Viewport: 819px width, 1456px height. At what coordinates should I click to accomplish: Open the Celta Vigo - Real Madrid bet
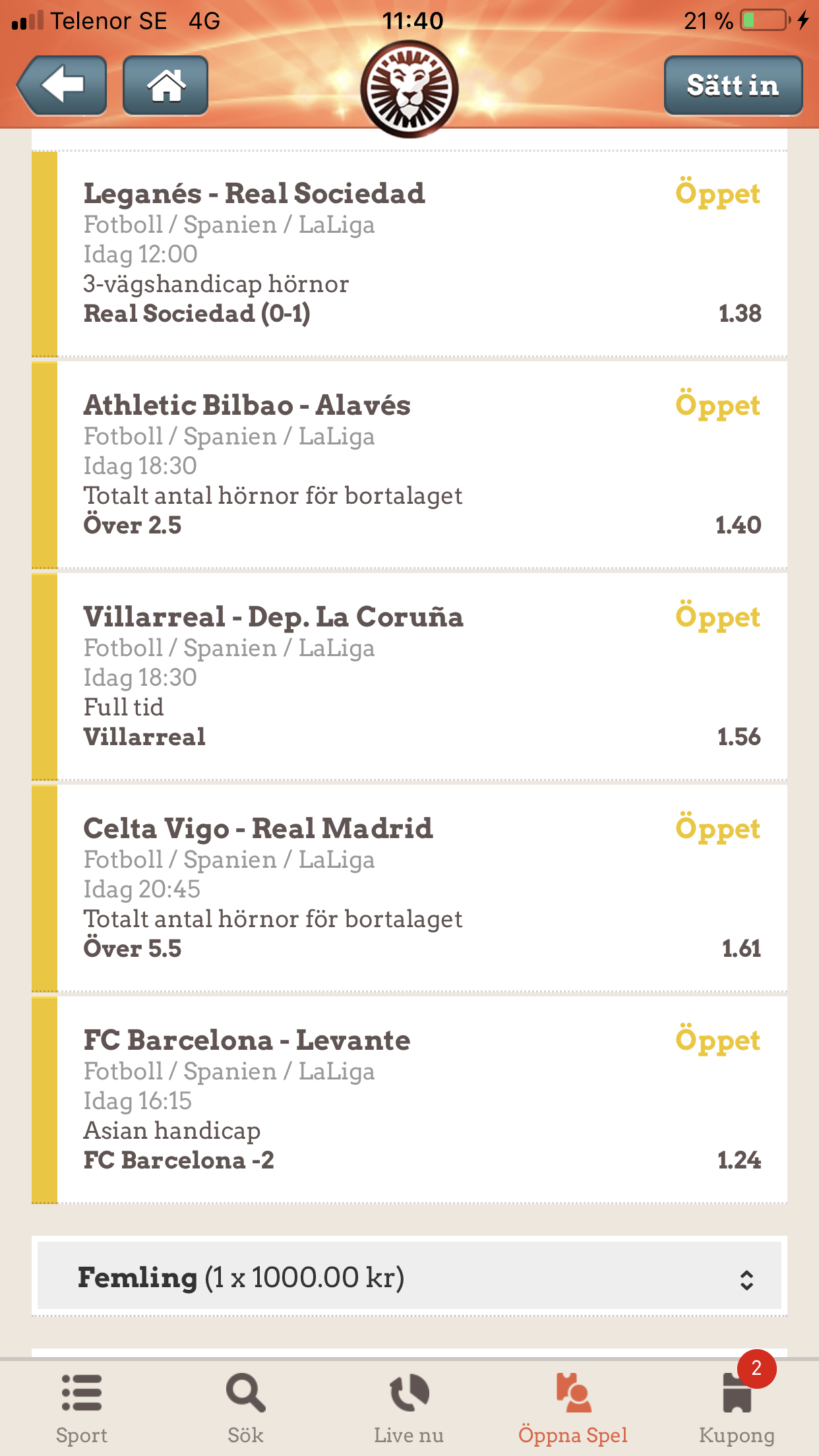pyautogui.click(x=409, y=889)
